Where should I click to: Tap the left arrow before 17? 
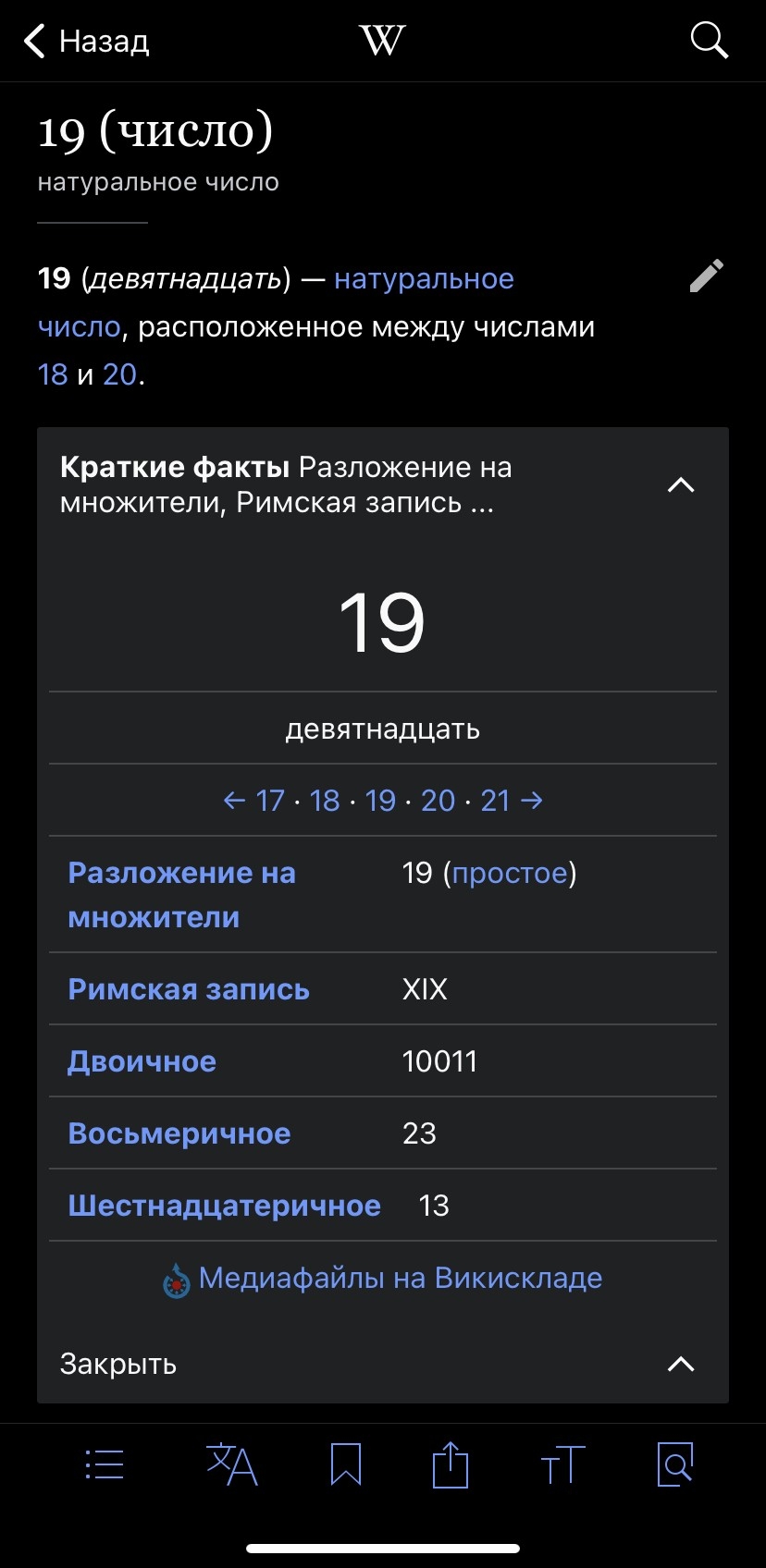[233, 801]
